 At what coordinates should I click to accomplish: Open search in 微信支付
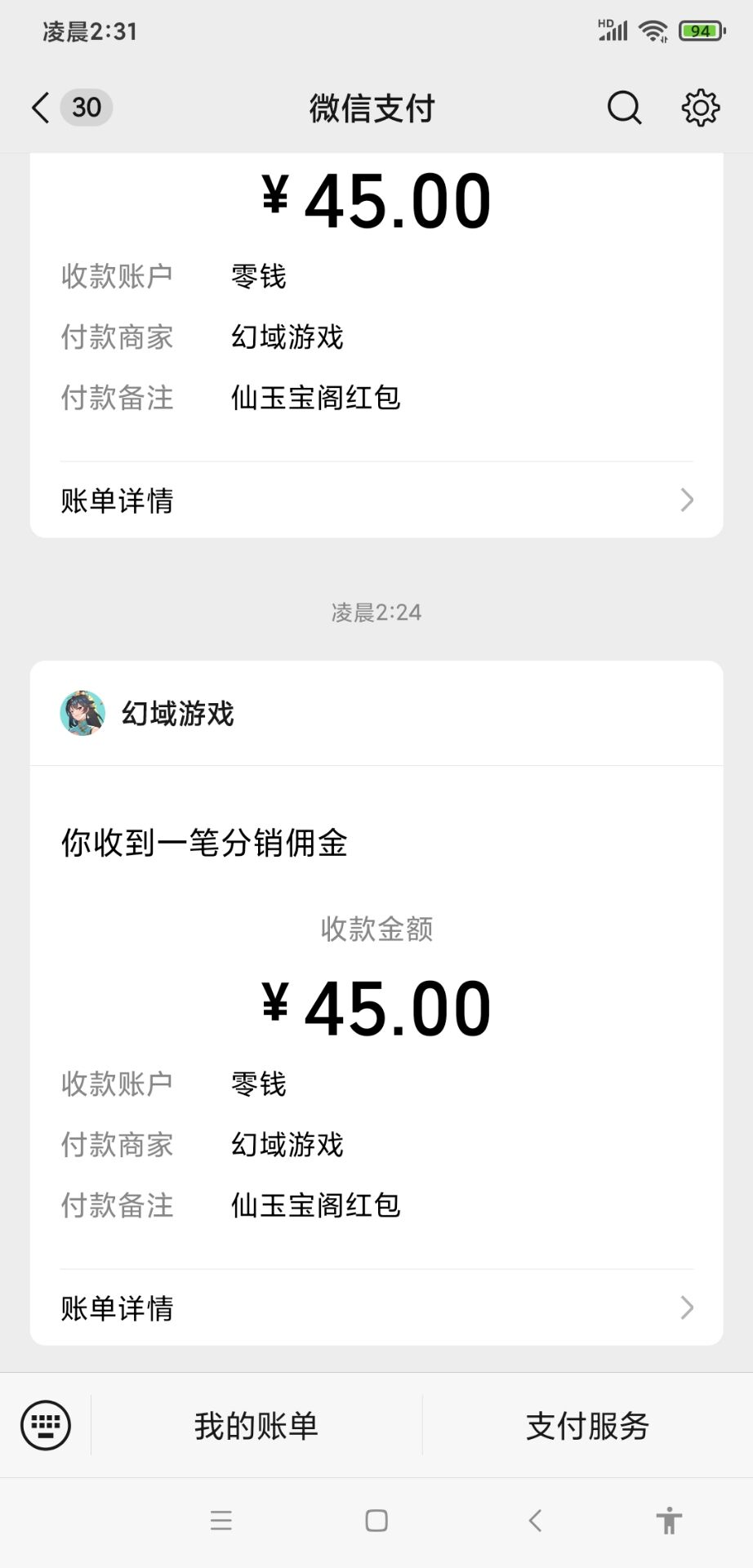click(625, 108)
